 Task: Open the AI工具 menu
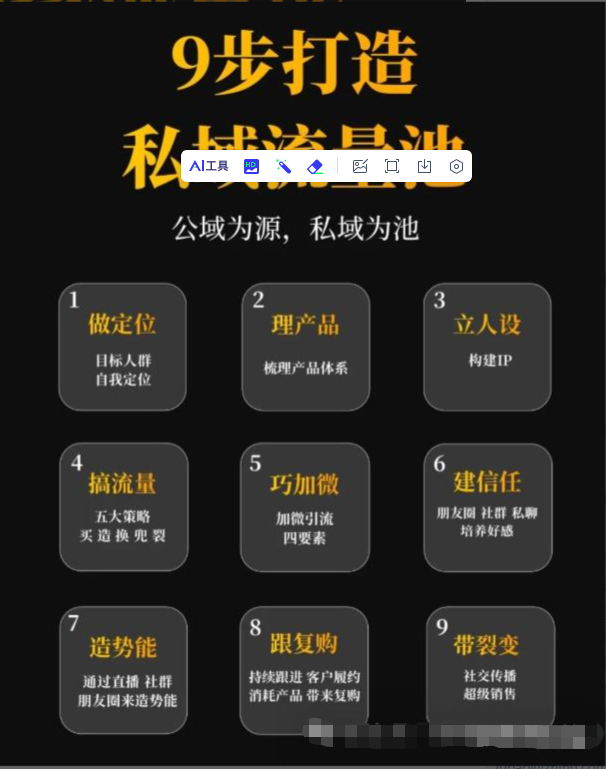tap(209, 166)
